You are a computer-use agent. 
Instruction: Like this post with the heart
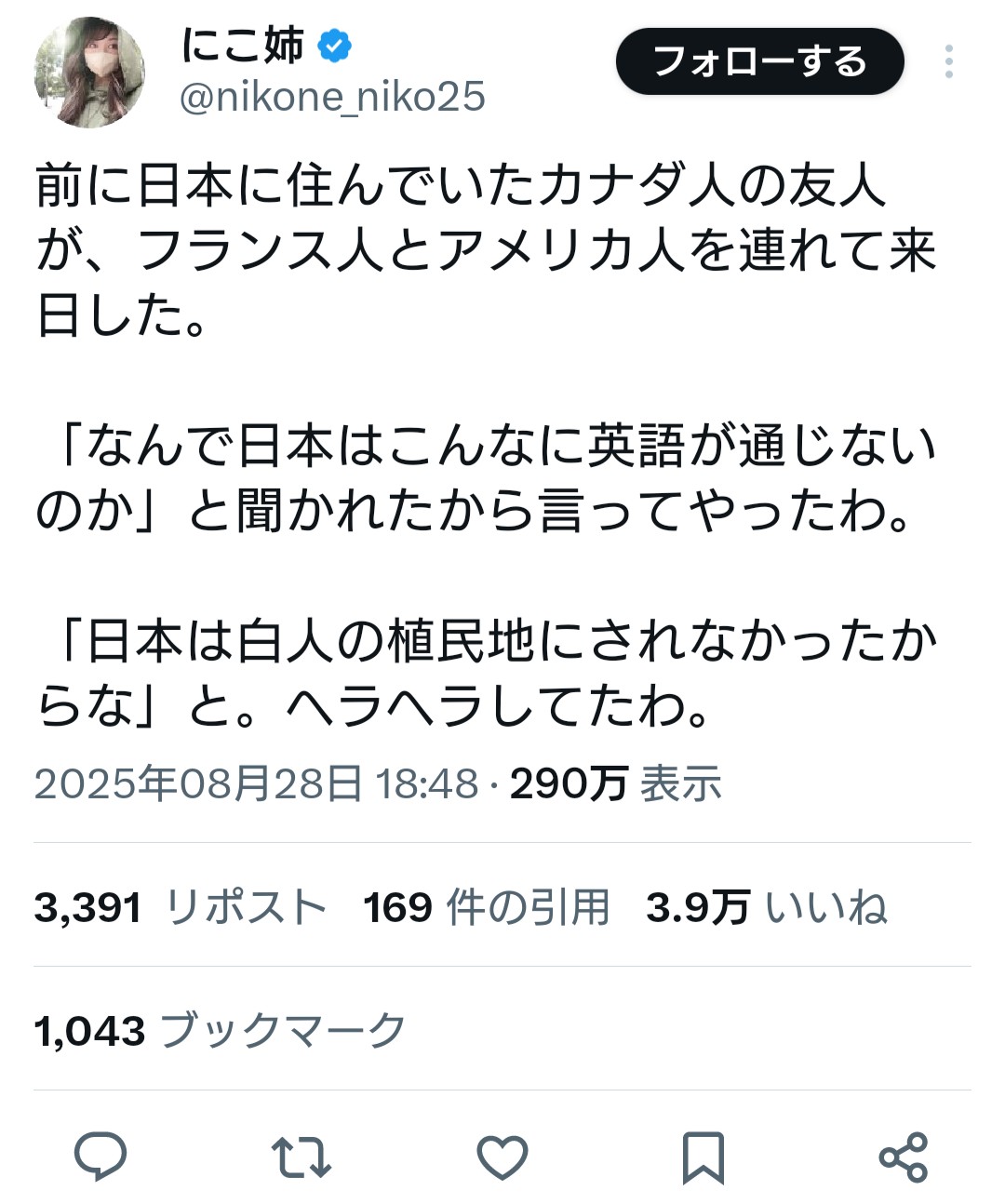click(x=502, y=1157)
